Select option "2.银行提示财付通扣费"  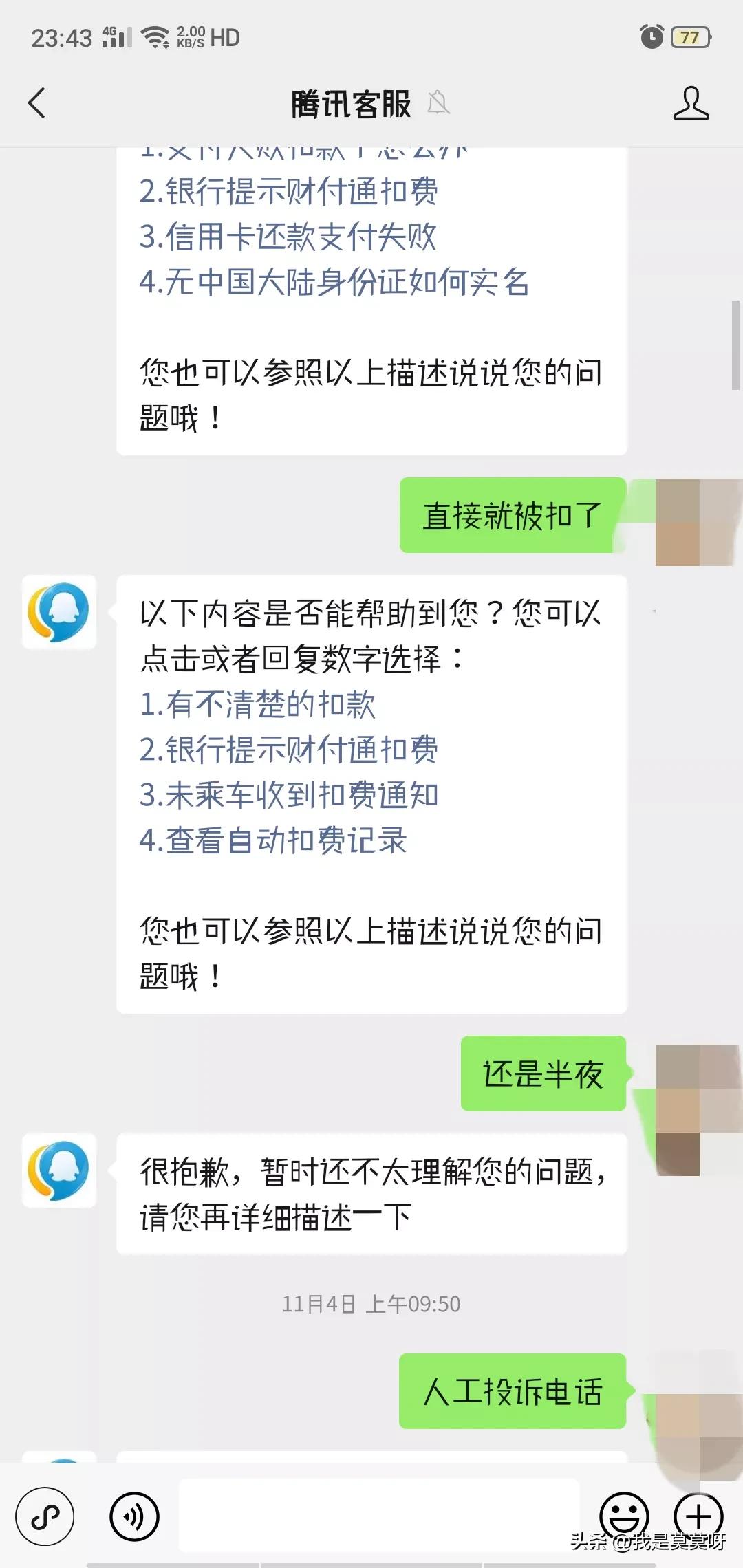click(289, 750)
